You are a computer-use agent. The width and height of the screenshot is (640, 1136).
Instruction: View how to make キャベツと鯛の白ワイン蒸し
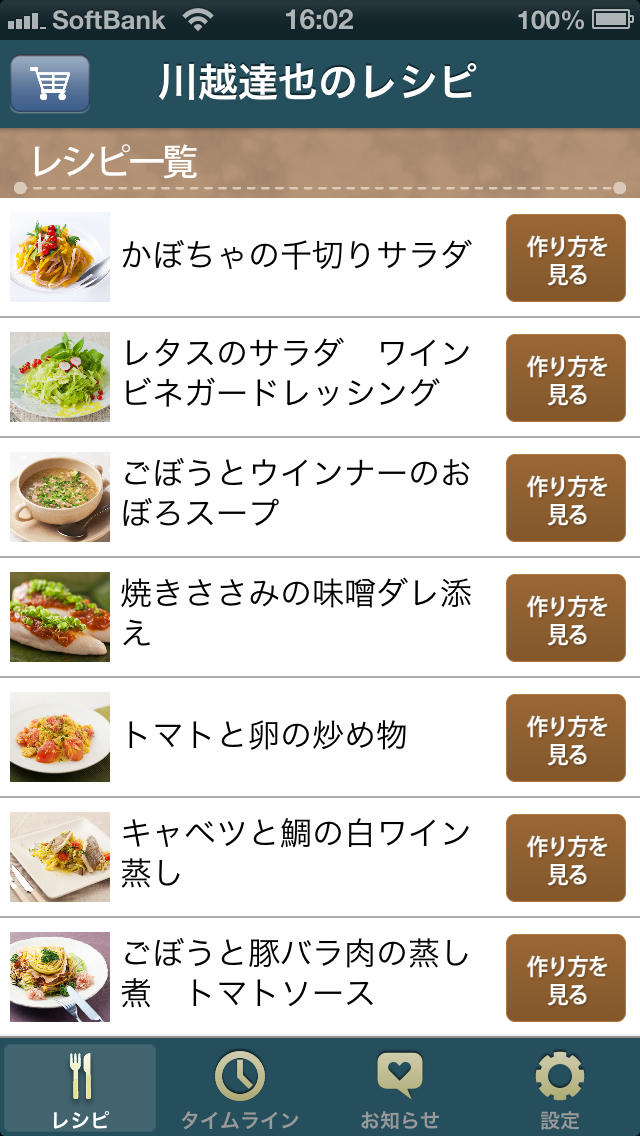(566, 858)
